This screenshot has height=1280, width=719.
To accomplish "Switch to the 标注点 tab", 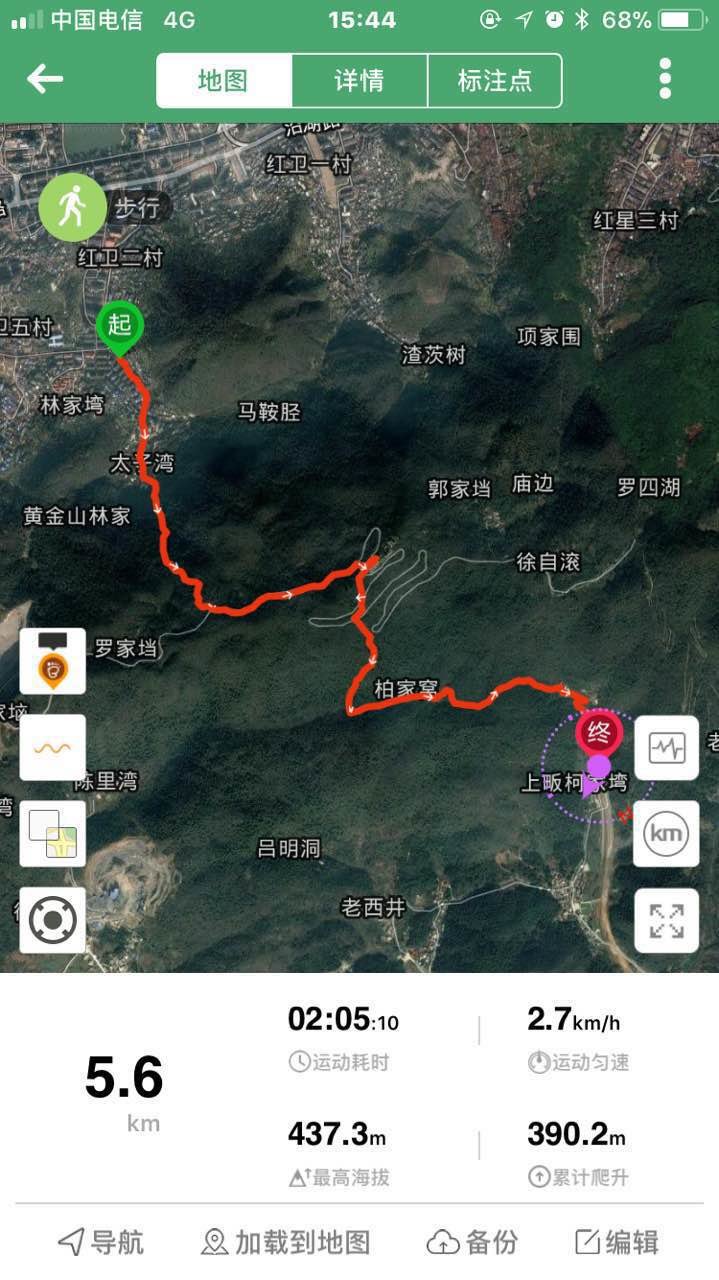I will pos(494,81).
